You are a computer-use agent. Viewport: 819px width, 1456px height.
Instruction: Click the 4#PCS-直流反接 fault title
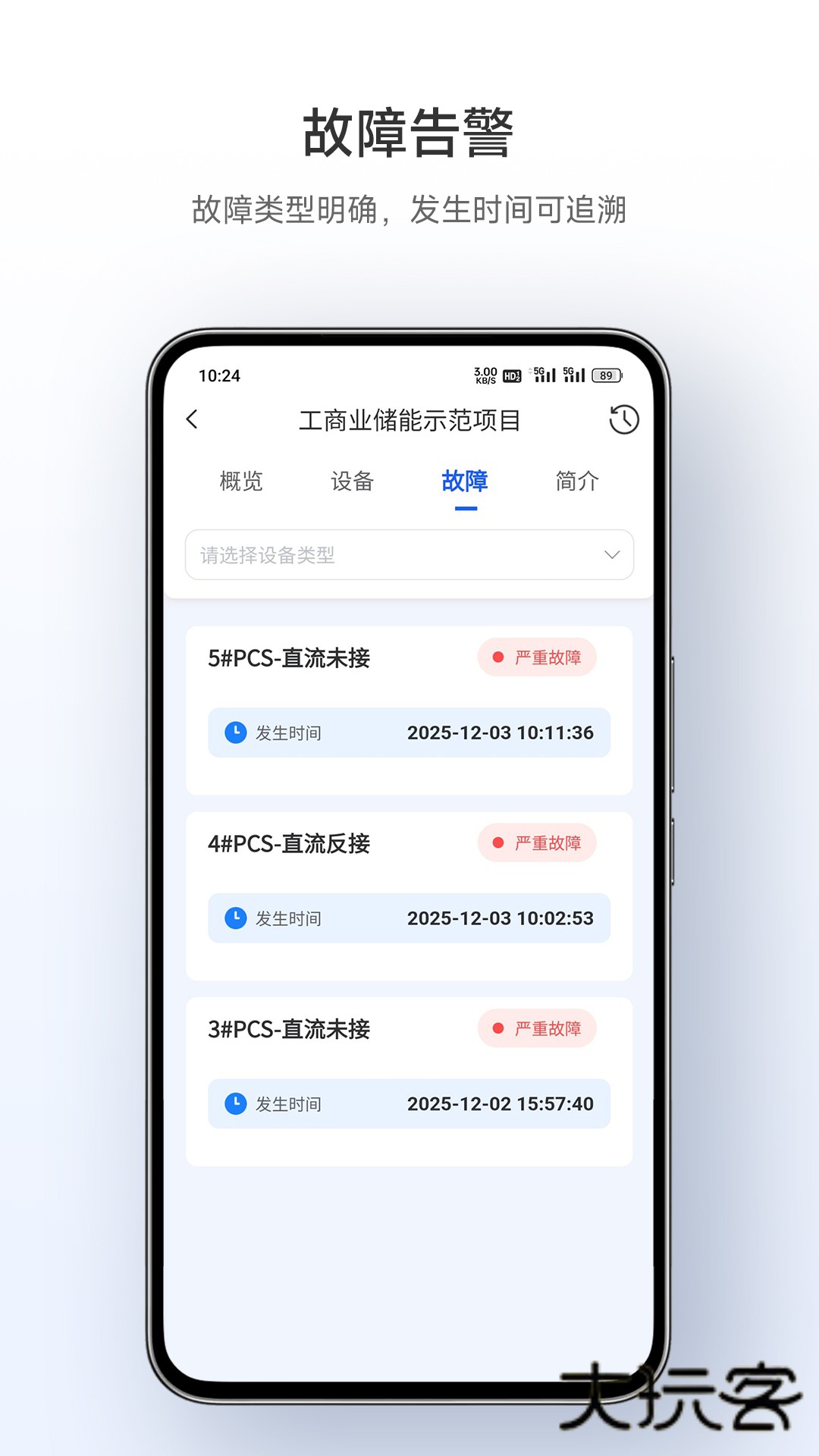click(x=290, y=844)
